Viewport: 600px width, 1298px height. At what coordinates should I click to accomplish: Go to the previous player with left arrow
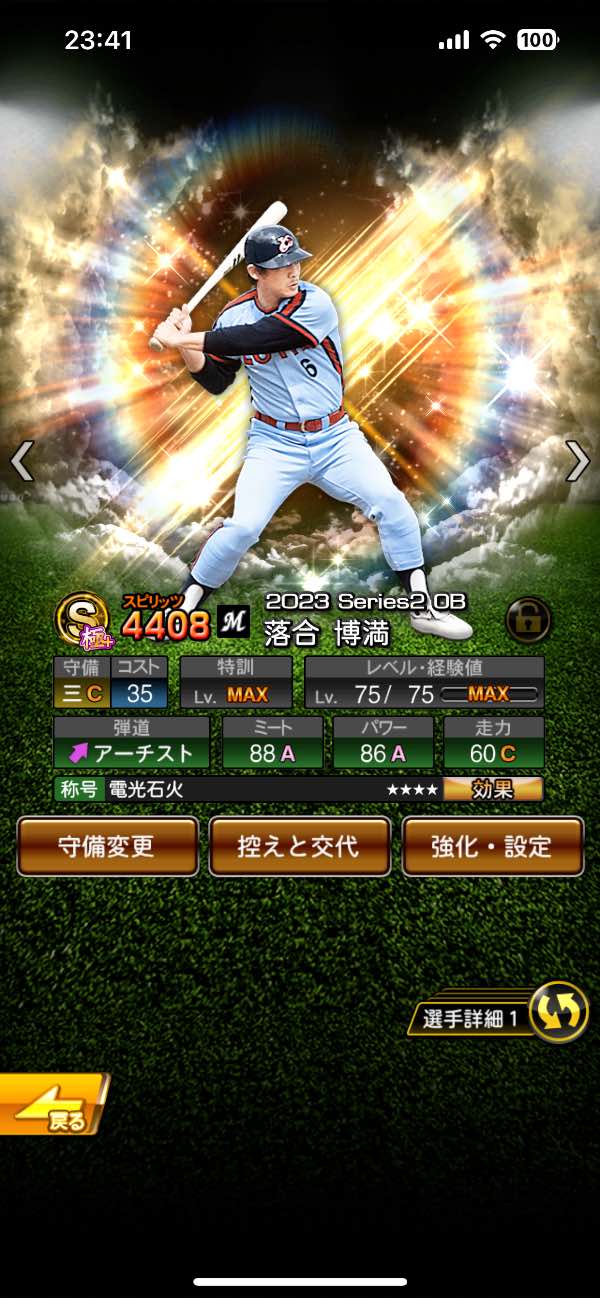tap(22, 462)
